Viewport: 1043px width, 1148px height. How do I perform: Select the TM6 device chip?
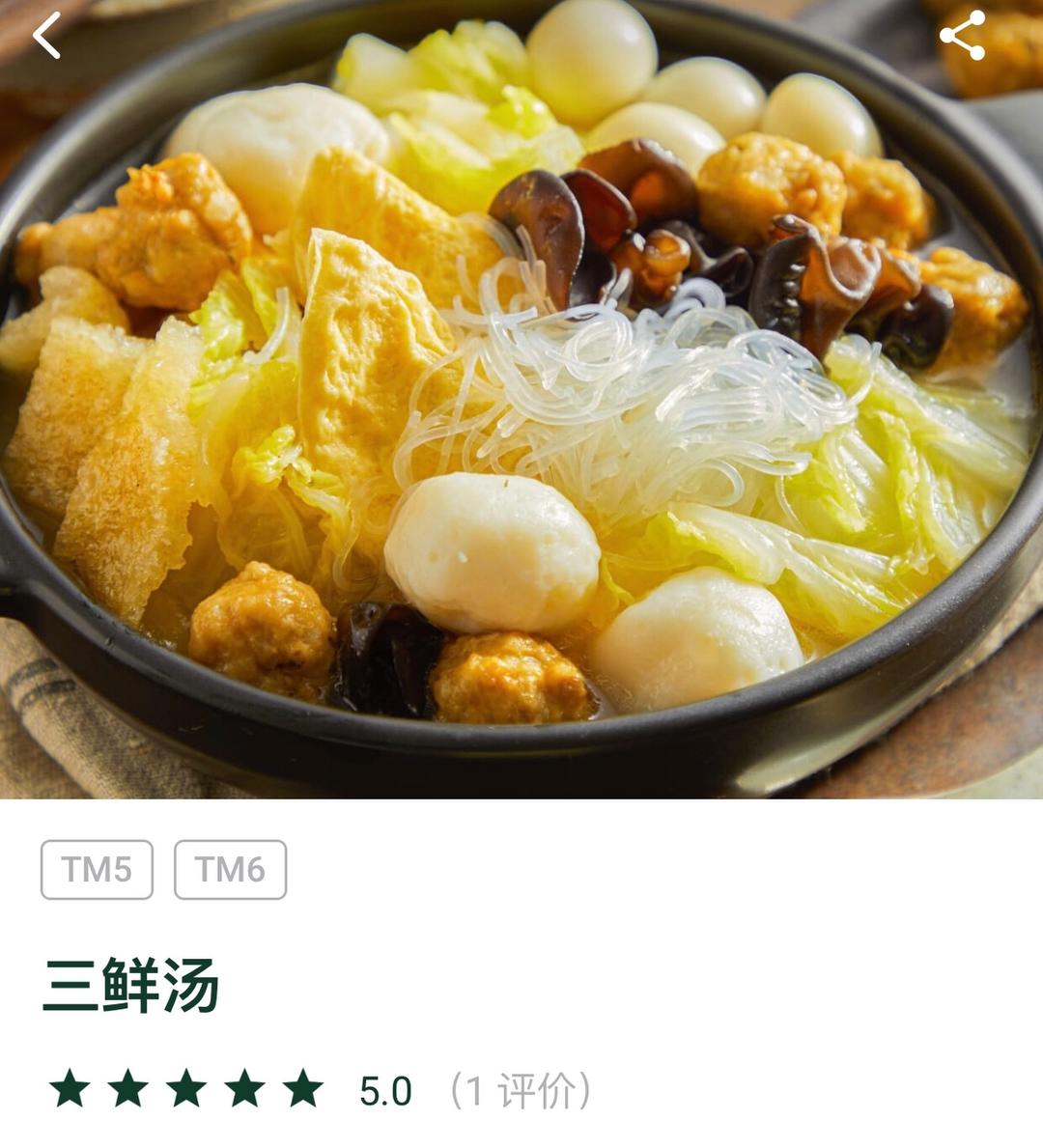point(230,870)
